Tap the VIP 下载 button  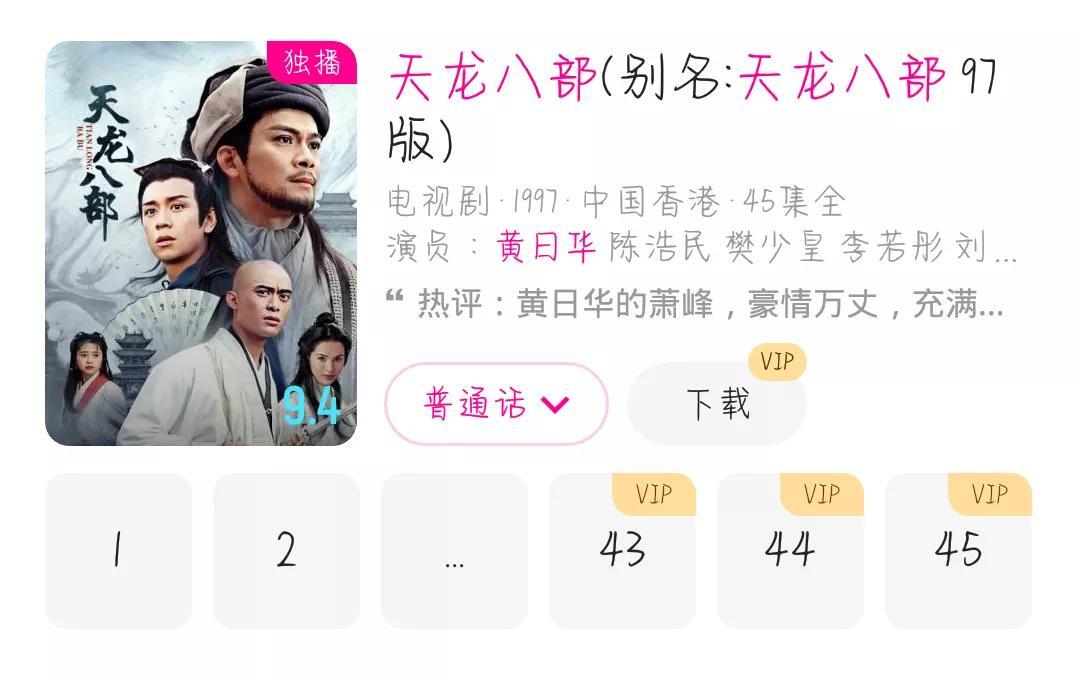716,404
